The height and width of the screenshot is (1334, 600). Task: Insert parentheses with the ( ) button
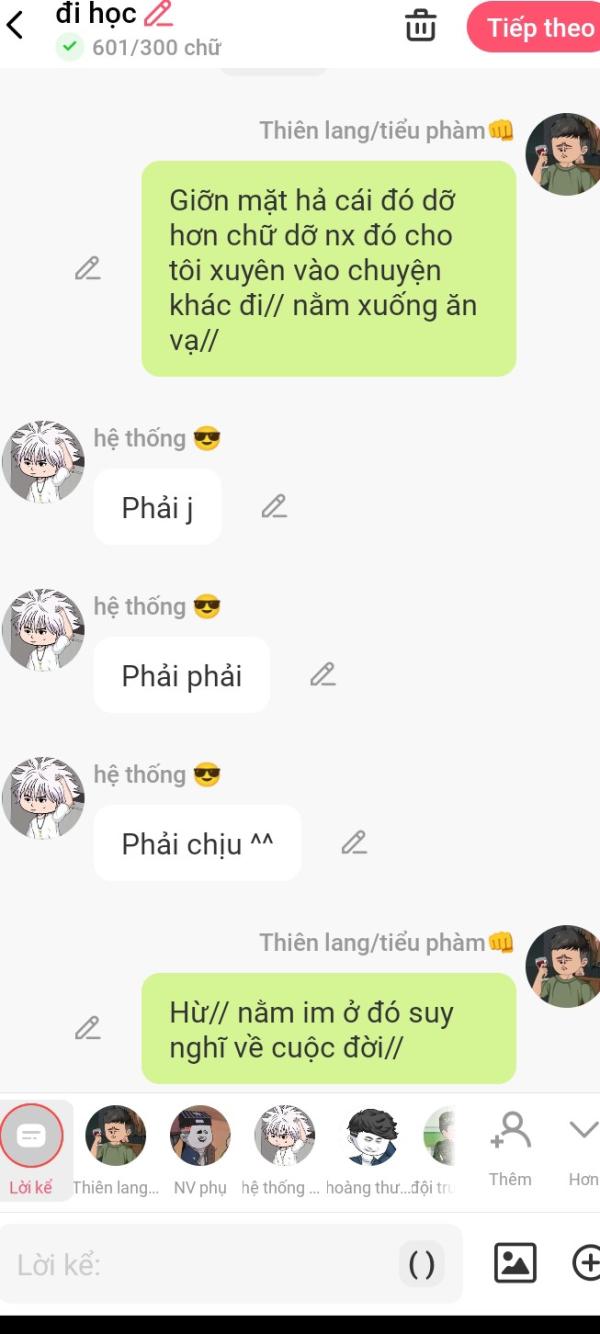click(422, 1265)
